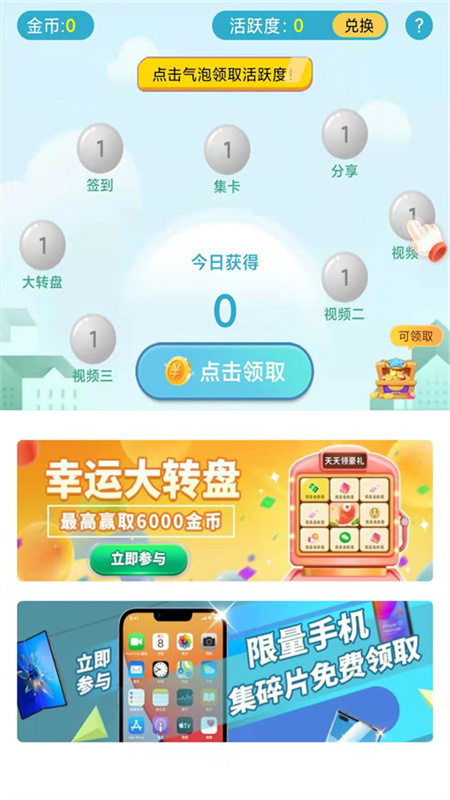Tap the 点击领取 claim button

[x=224, y=371]
